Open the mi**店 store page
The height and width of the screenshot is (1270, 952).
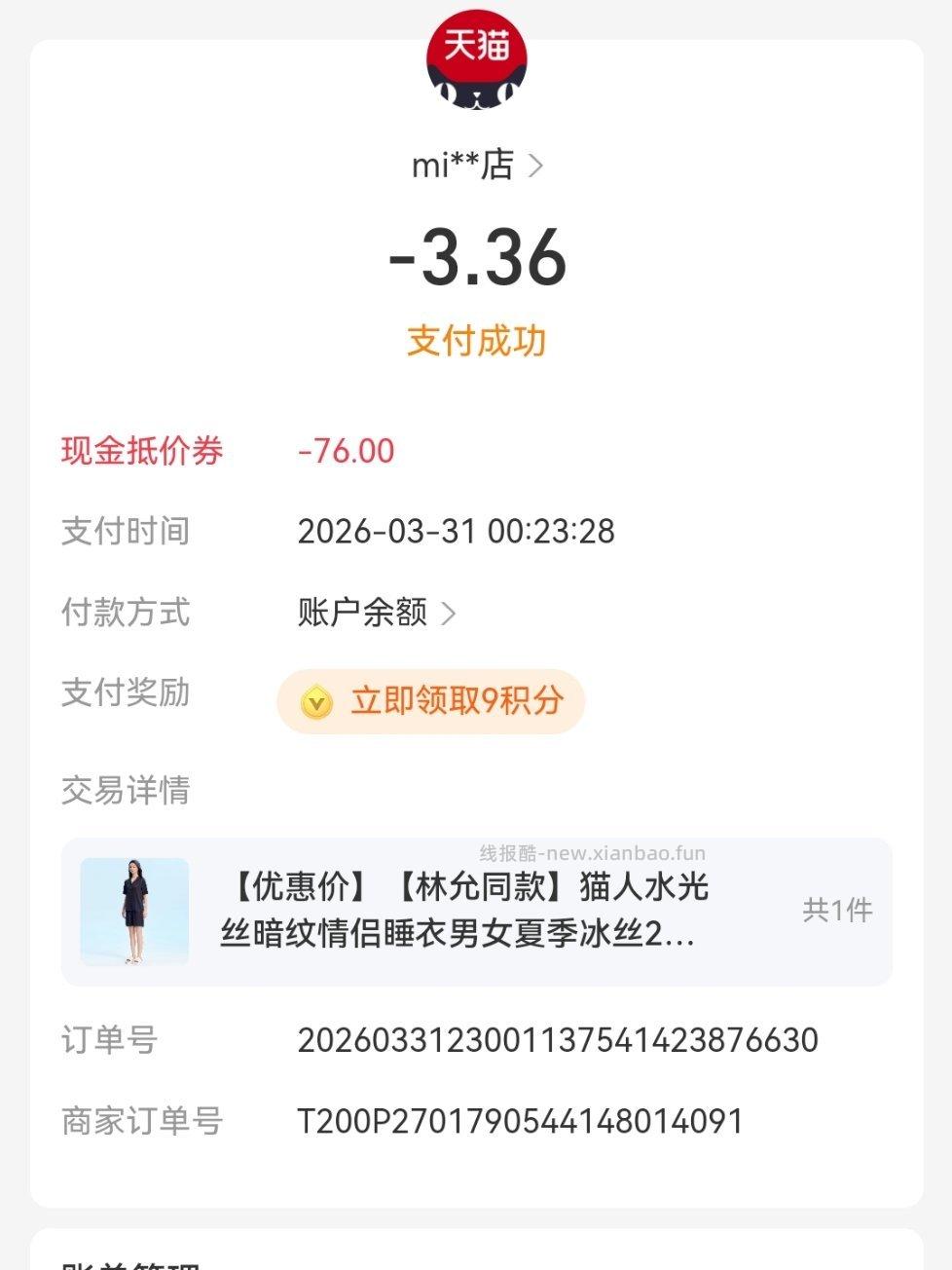coord(465,164)
